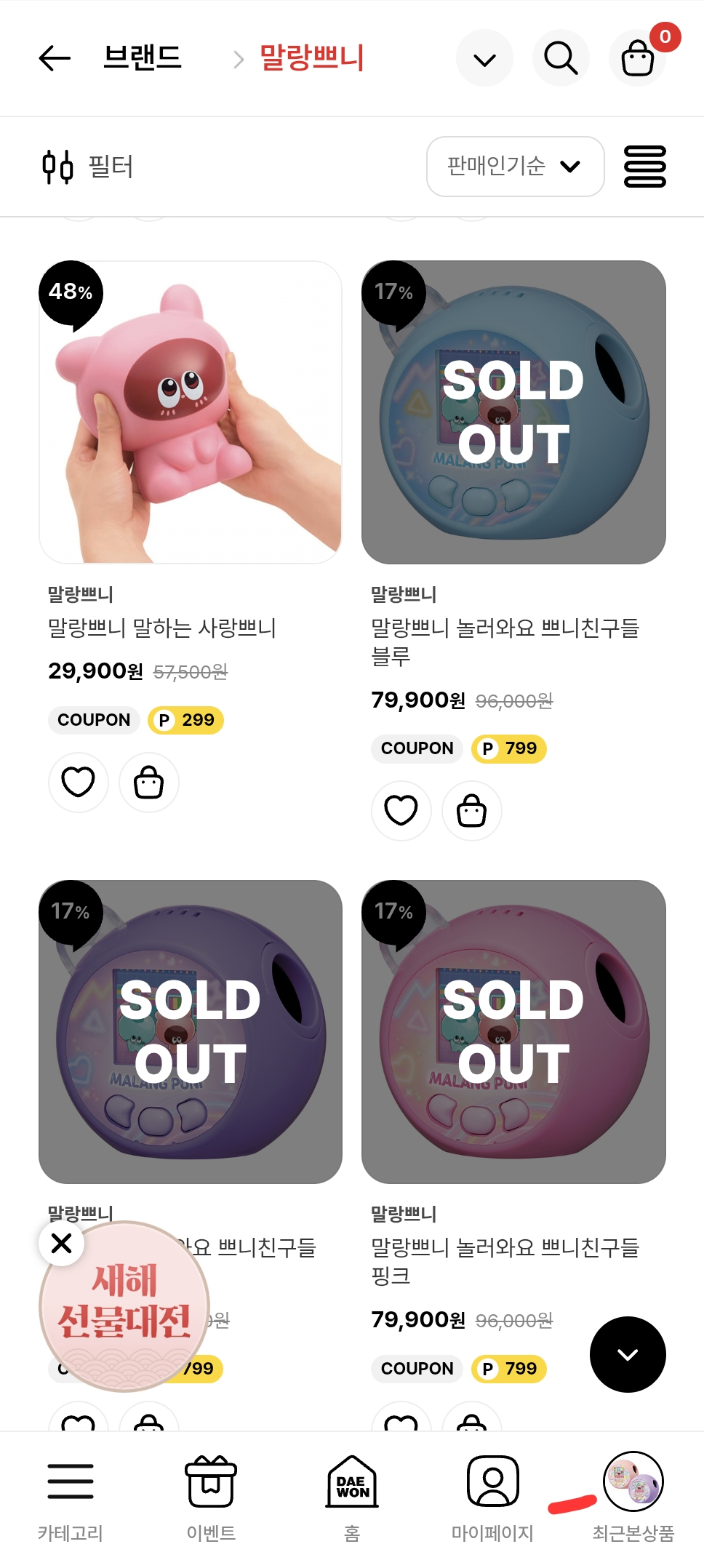Like the 쁘니친구들 블루 item with heart
704x1568 pixels.
tap(401, 811)
